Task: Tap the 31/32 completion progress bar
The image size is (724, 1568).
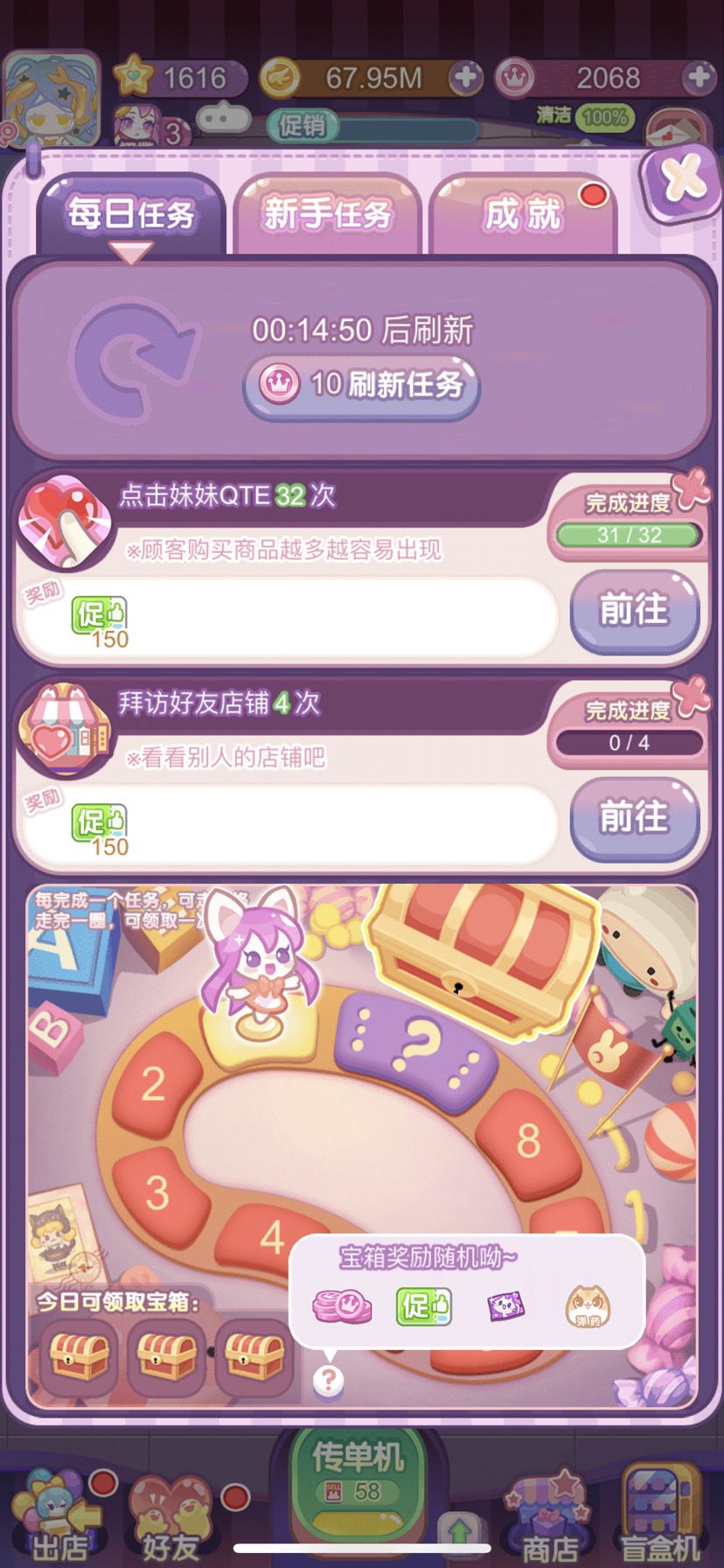Action: (626, 535)
